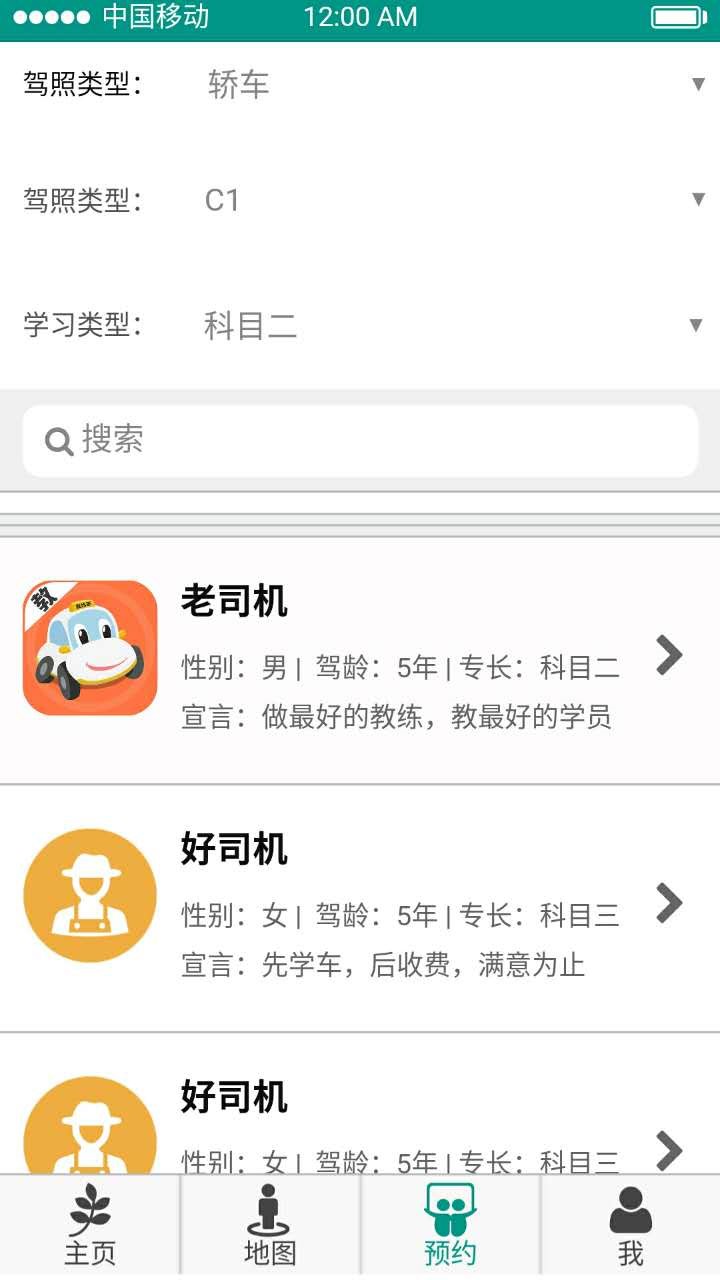Go to the 我 tab
The image size is (720, 1280).
[x=630, y=1226]
